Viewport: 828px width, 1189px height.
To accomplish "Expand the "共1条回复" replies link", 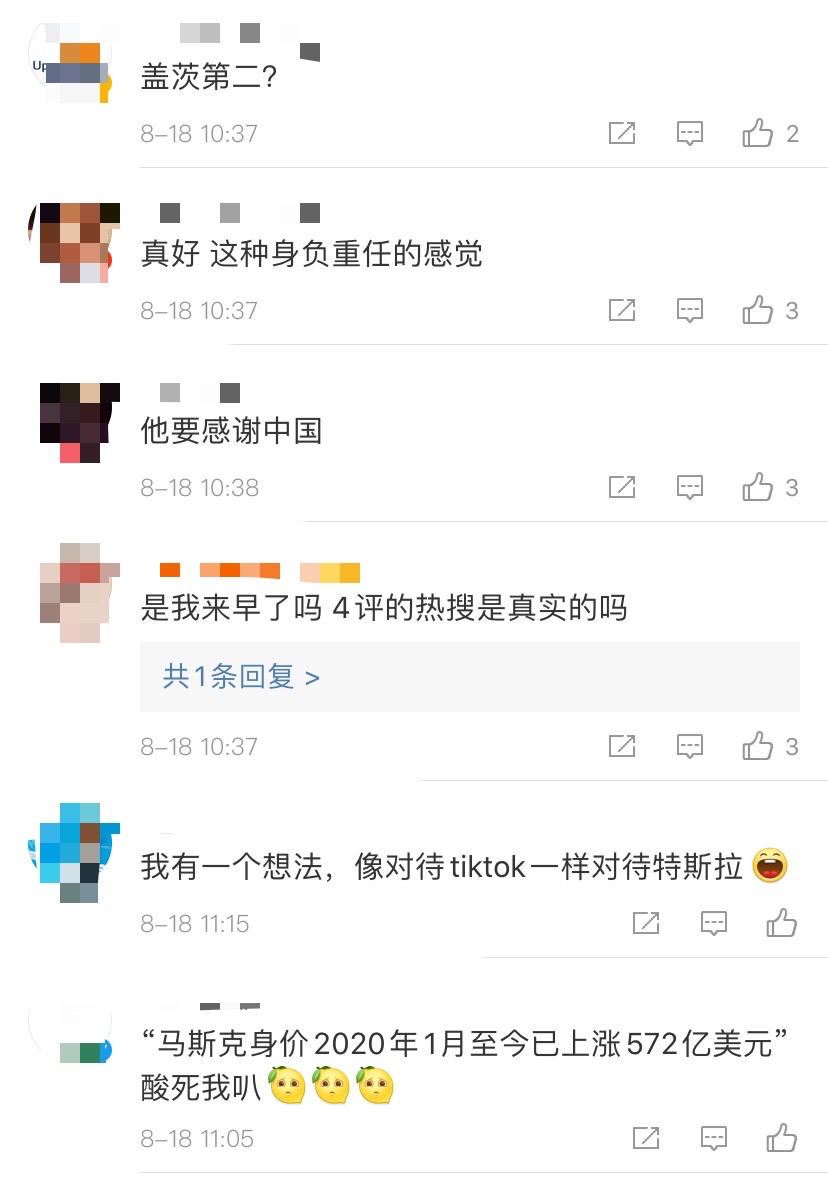I will click(241, 677).
